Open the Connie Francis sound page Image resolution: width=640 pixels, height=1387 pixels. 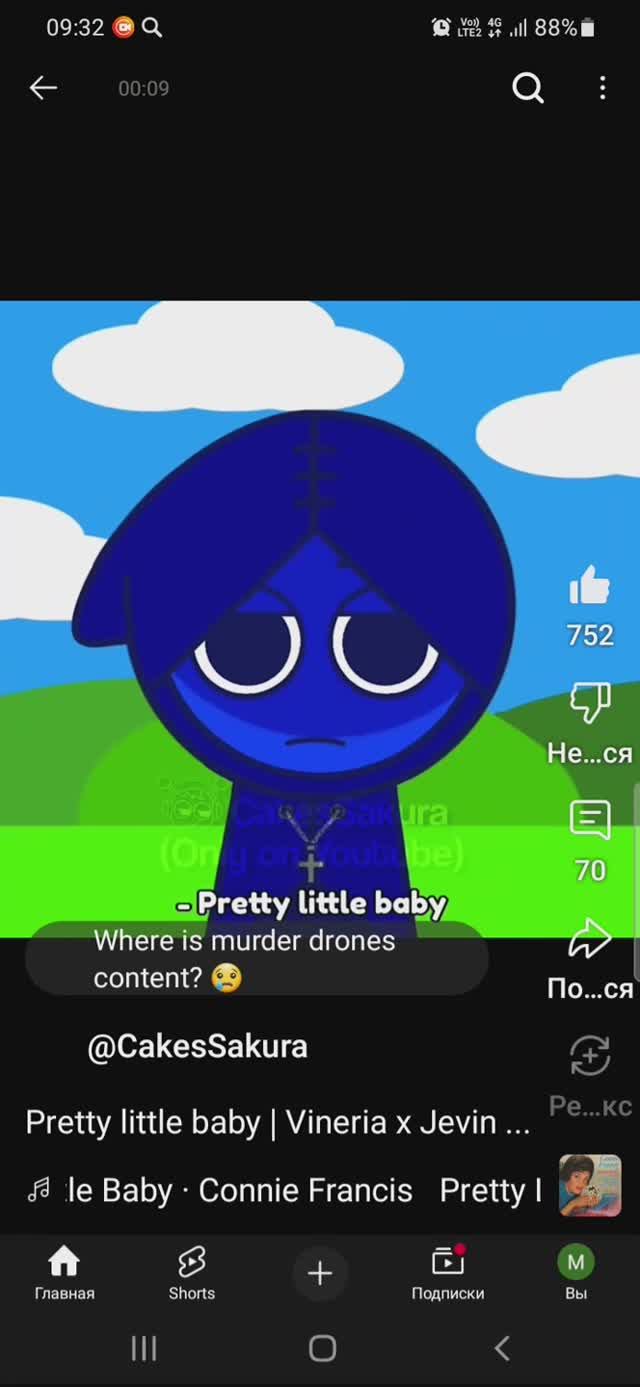coord(290,1190)
